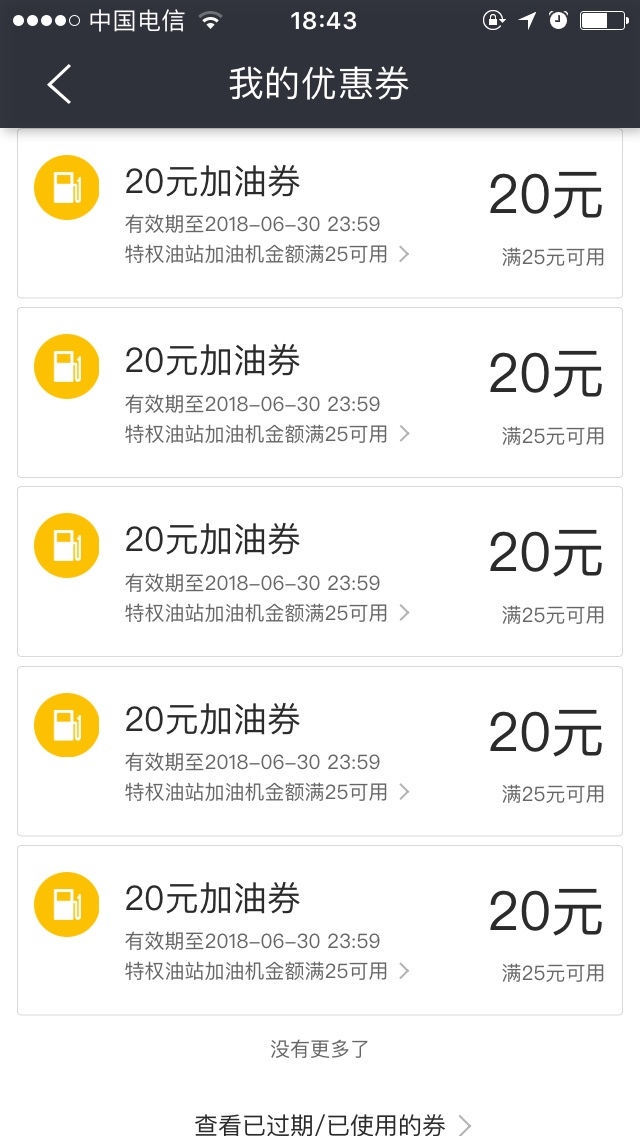Open the first 20元加油券 coupon card

click(x=320, y=213)
